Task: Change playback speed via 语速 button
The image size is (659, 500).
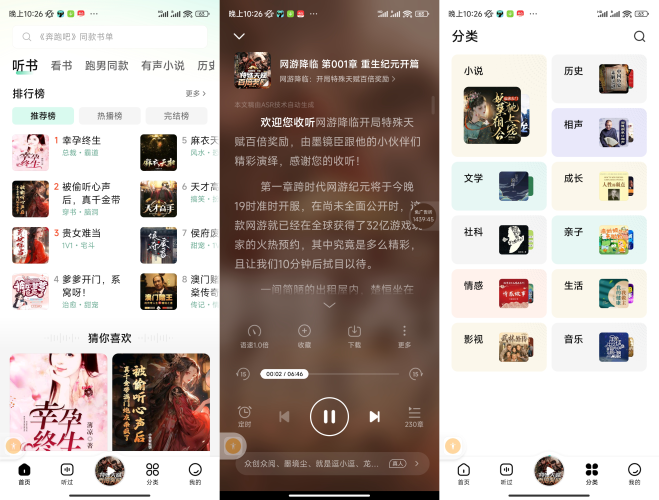Action: [x=254, y=336]
